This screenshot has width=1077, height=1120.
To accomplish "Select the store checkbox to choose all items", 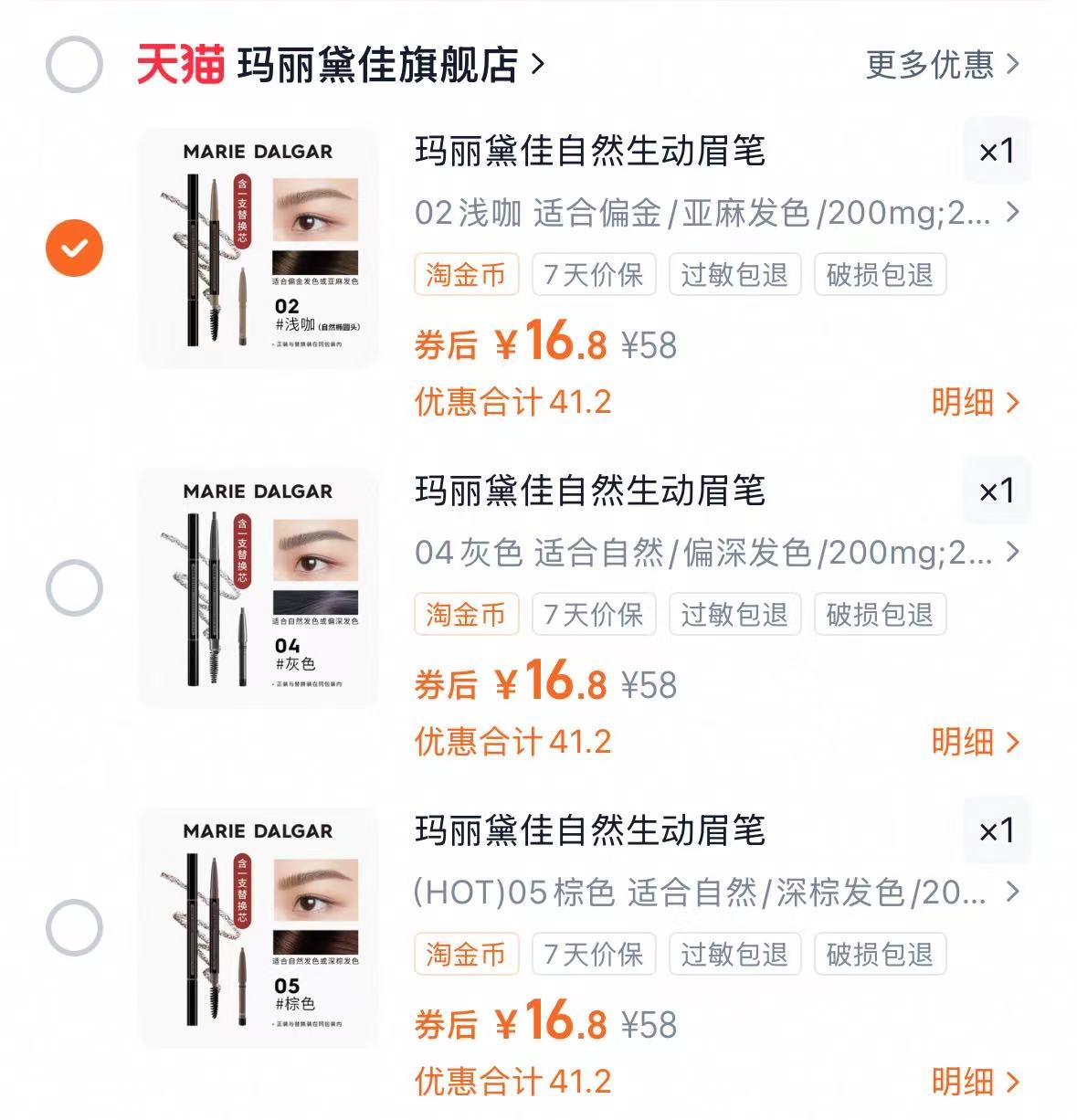I will [x=77, y=64].
